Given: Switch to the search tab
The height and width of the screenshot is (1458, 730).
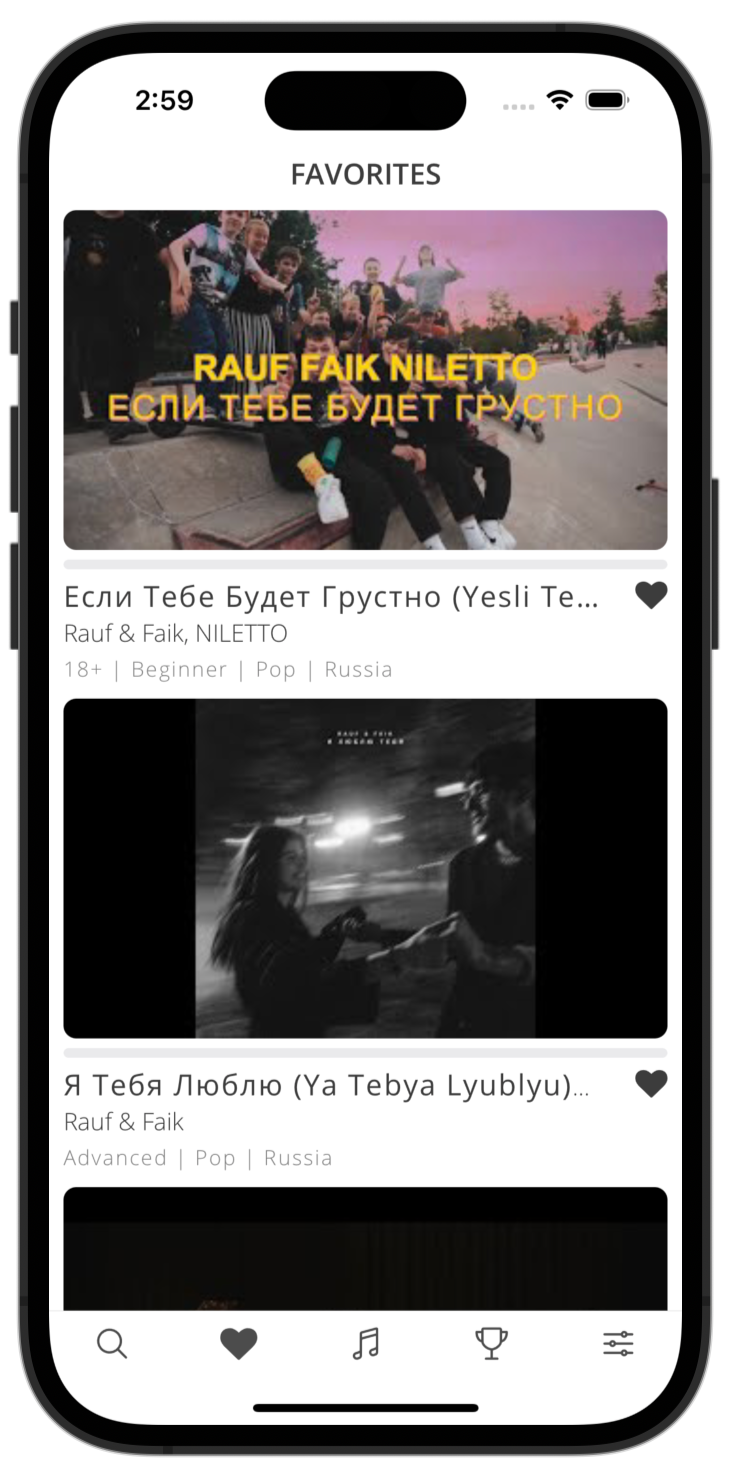Looking at the screenshot, I should [x=112, y=1344].
